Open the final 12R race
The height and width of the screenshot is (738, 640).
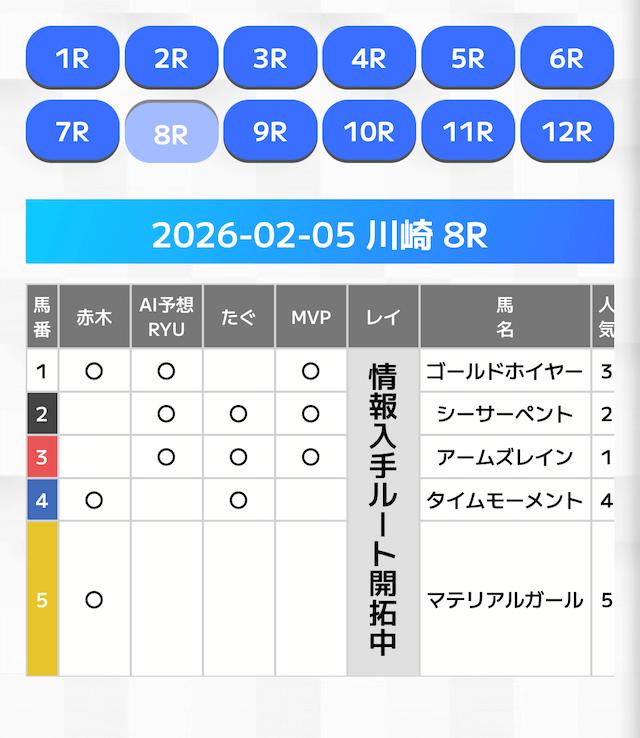567,131
